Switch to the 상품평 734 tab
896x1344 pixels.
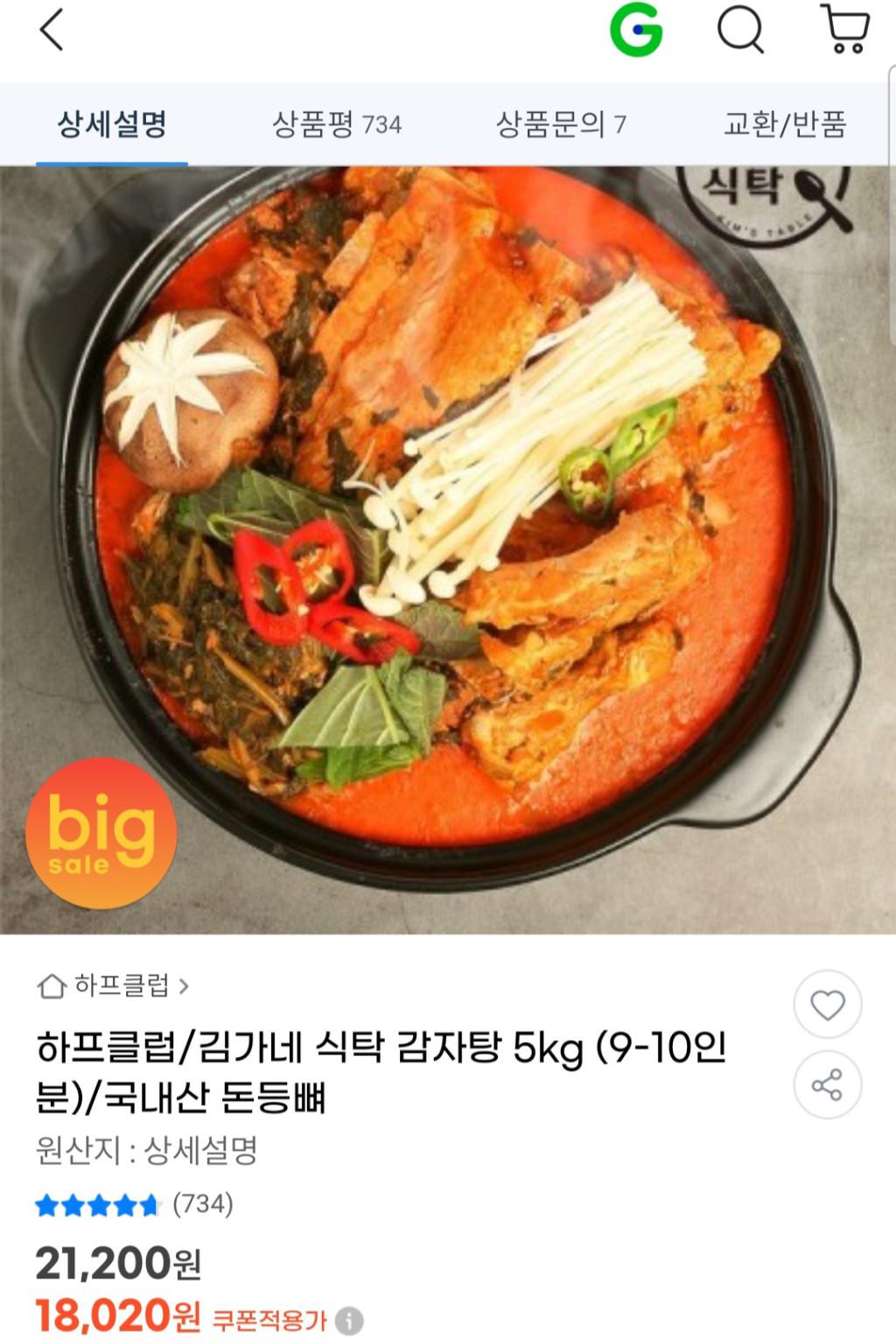click(337, 124)
